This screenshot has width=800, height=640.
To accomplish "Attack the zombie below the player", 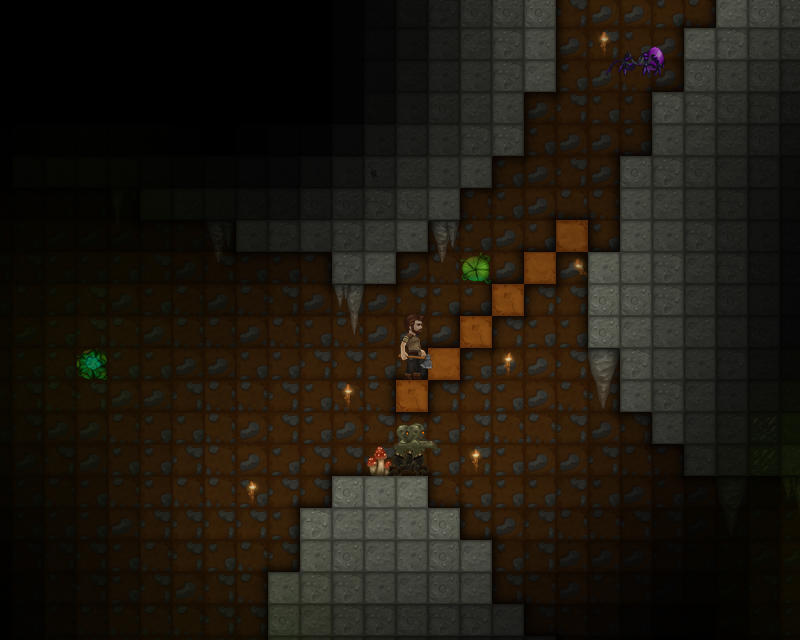I will point(411,446).
